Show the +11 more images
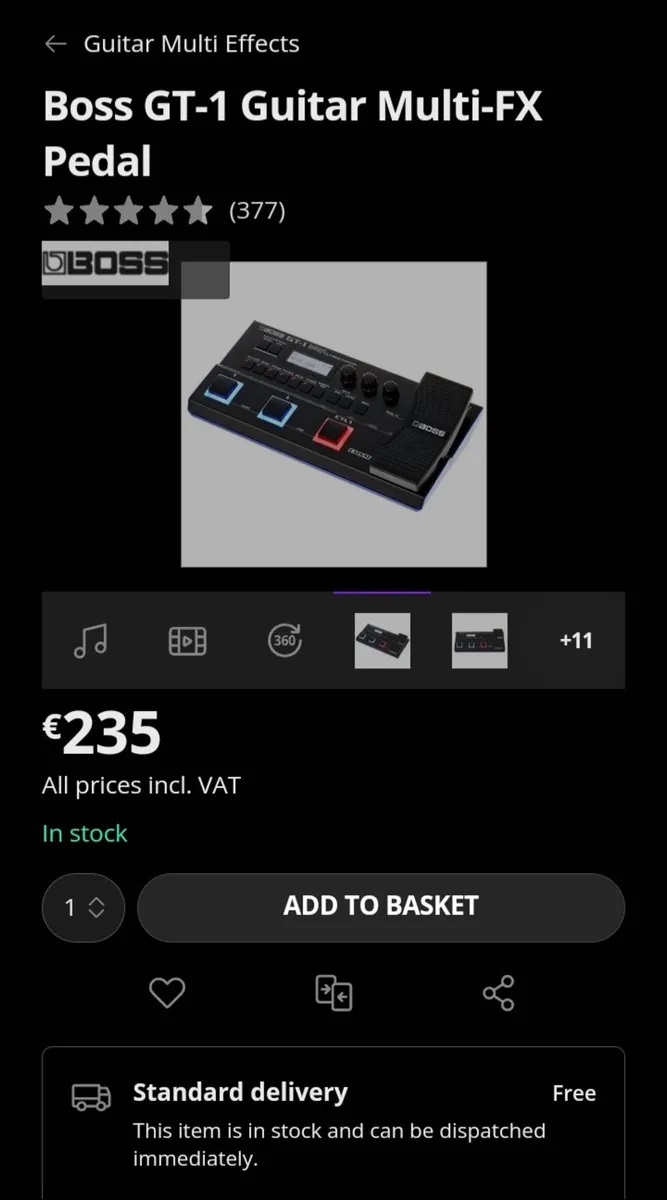The height and width of the screenshot is (1200, 667). click(576, 640)
